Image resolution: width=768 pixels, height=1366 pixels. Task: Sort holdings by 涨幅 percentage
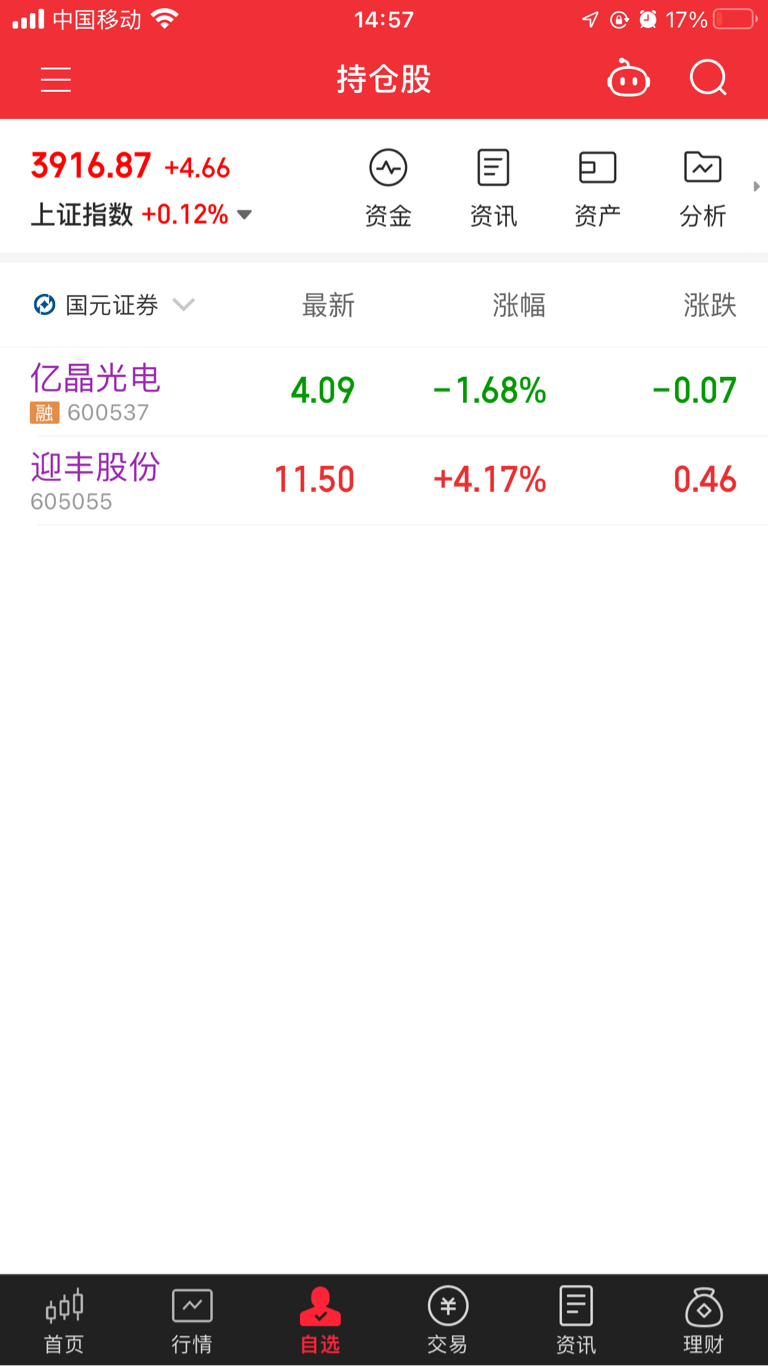click(x=519, y=305)
